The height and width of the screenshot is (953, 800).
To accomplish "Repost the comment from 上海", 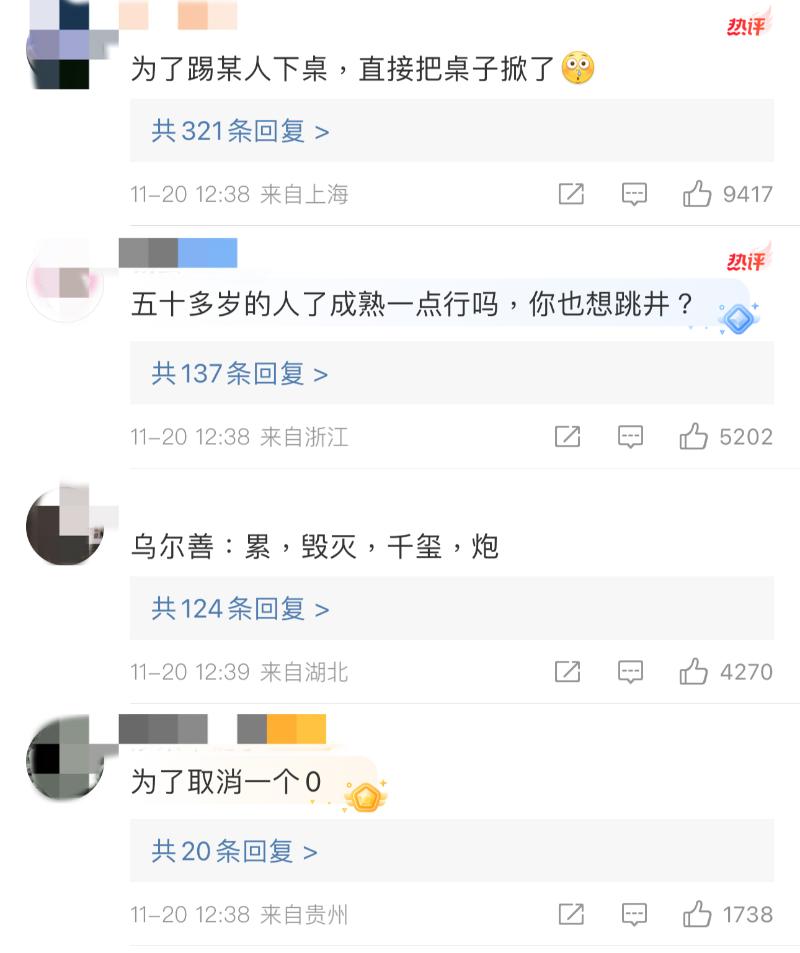I will [571, 194].
